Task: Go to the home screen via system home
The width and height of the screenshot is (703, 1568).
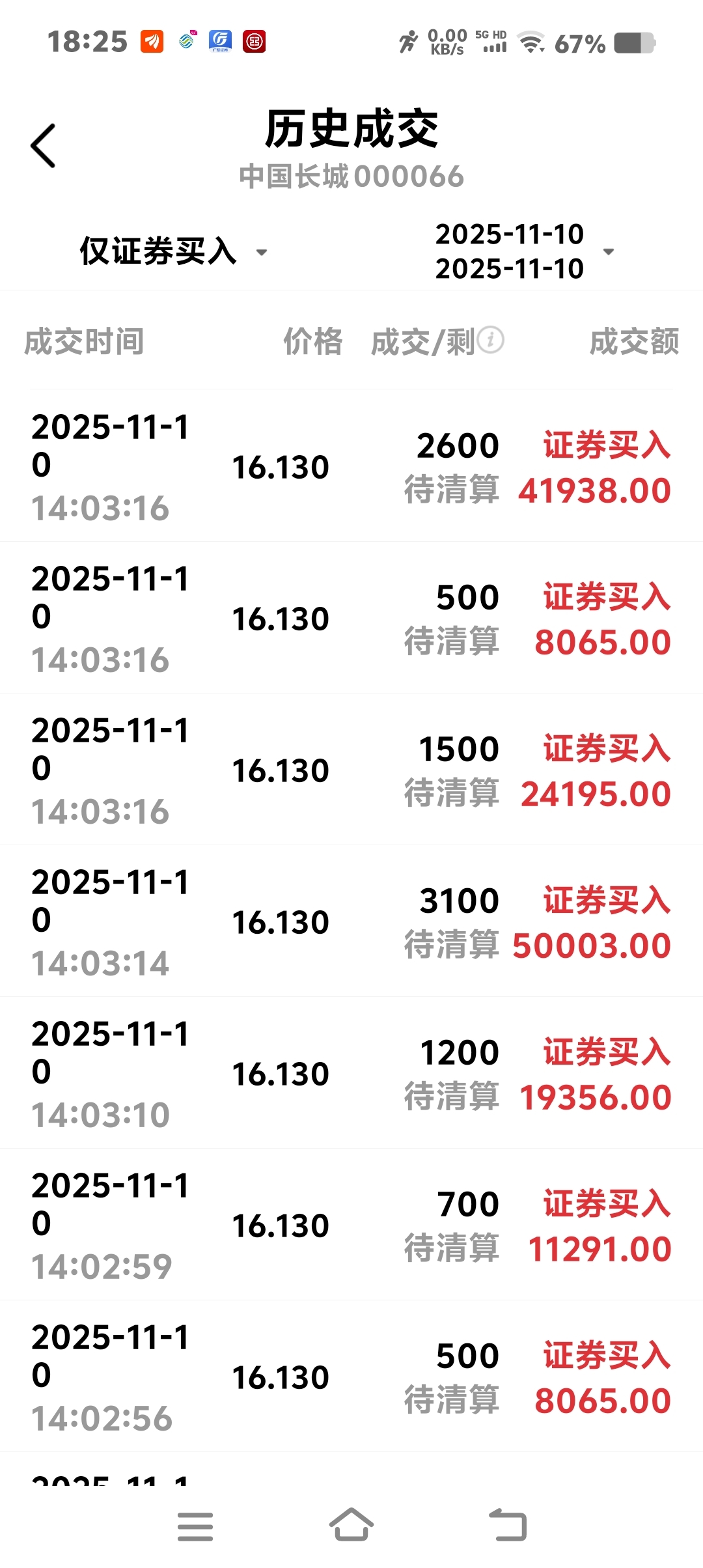Action: [x=351, y=1525]
